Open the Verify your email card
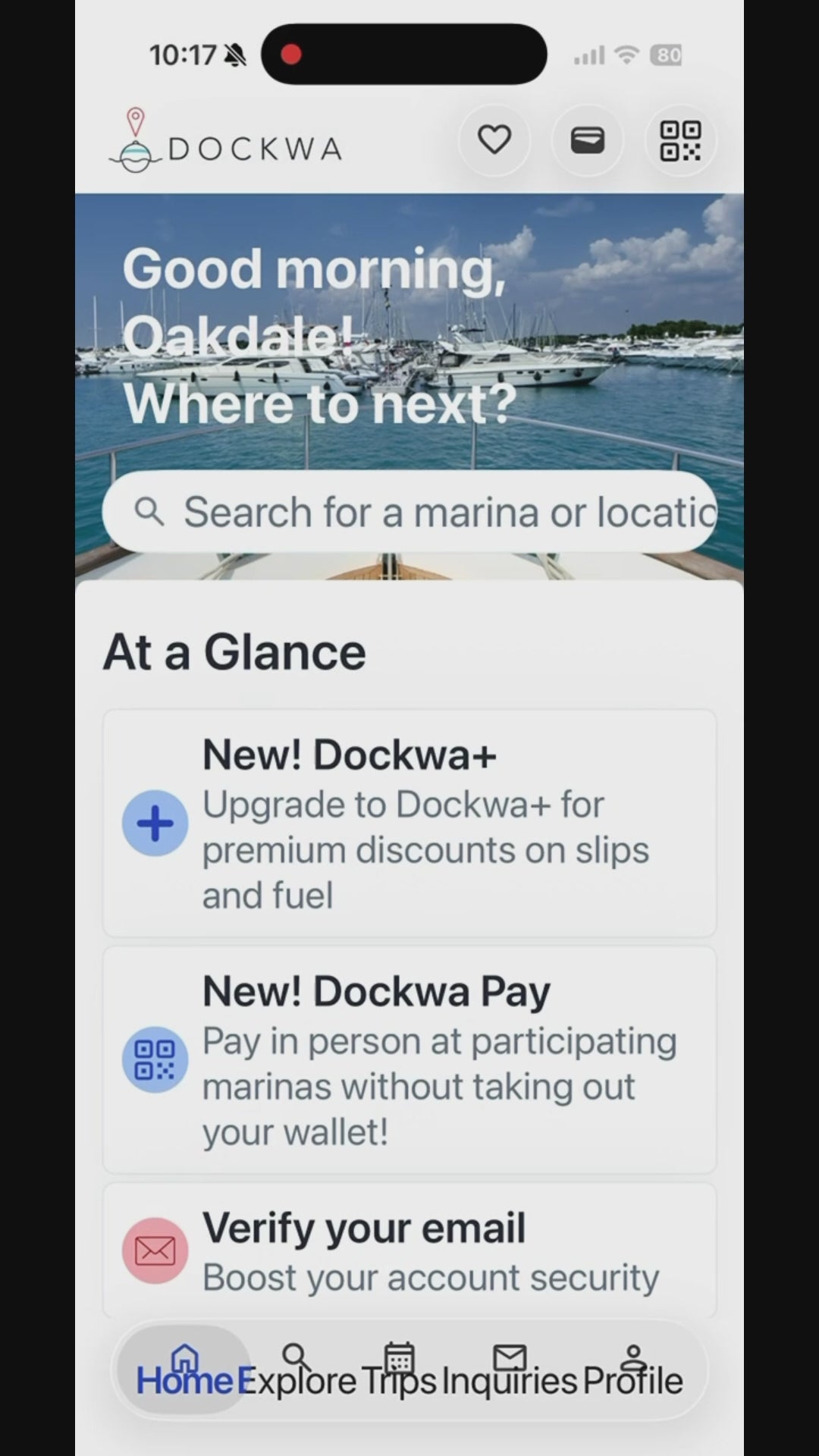Image resolution: width=819 pixels, height=1456 pixels. pos(409,1251)
